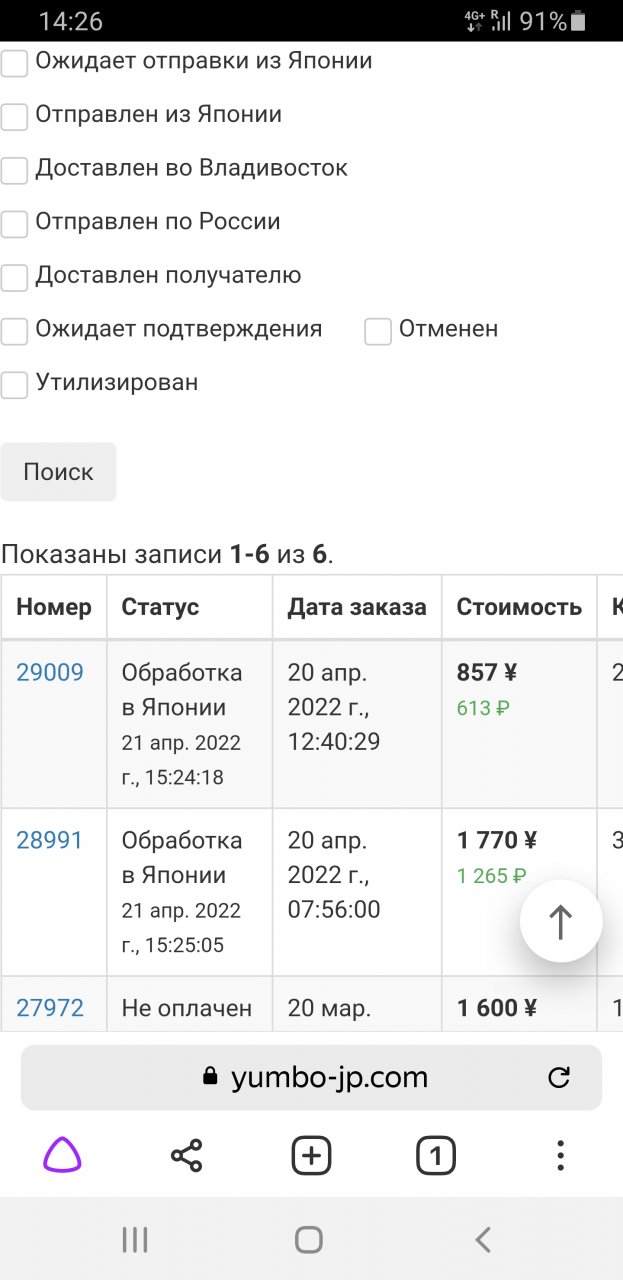Select the 'Доставлен во Владивосток' checkbox
Image resolution: width=623 pixels, height=1280 pixels.
(x=14, y=170)
